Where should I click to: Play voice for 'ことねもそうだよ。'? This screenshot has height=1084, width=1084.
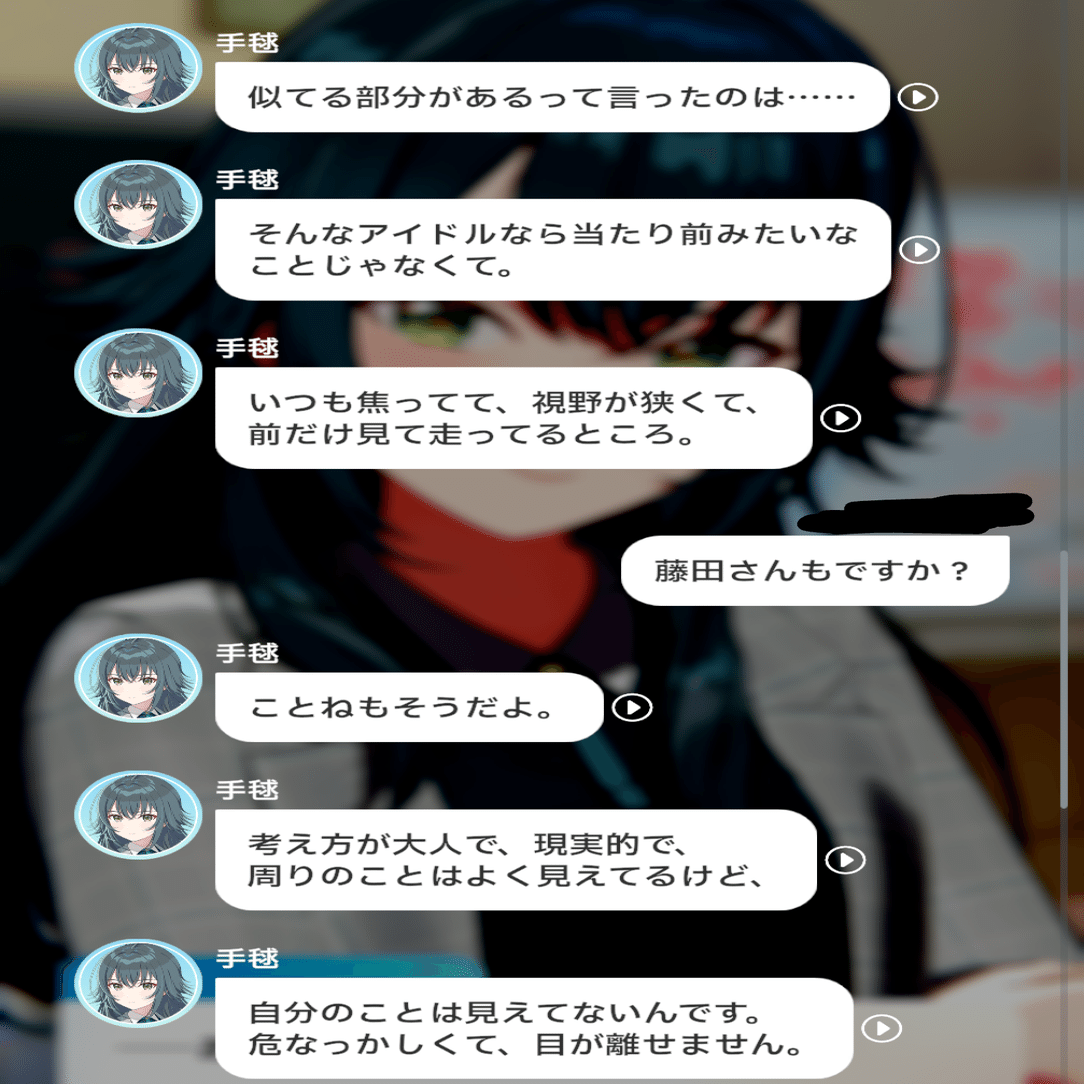(x=632, y=707)
